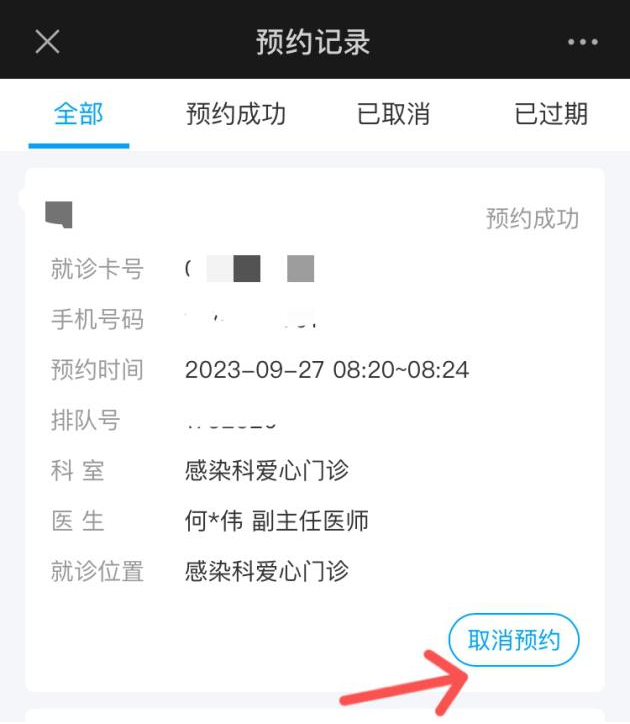This screenshot has height=724, width=630.
Task: Show the 已取消 appointments tab
Action: point(393,114)
